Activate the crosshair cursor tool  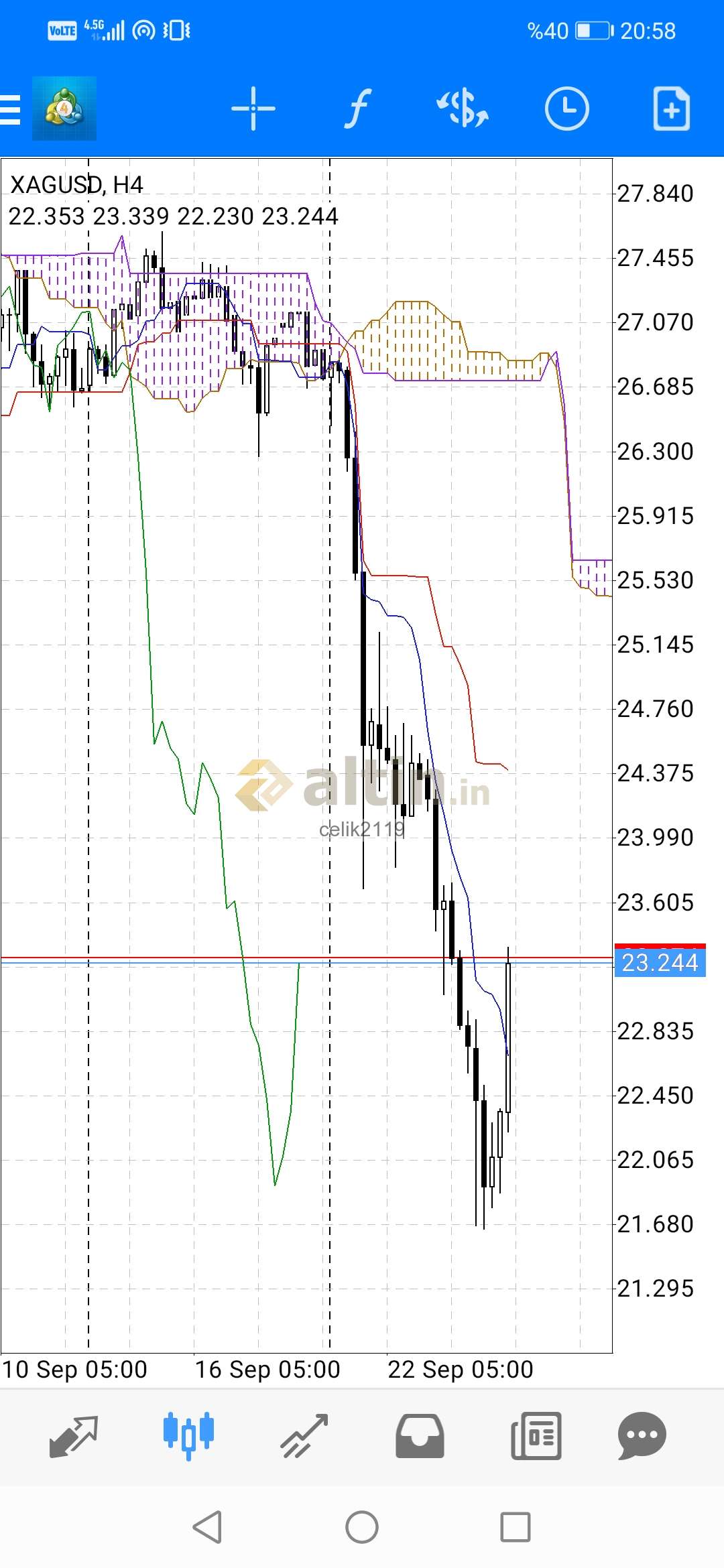(253, 109)
